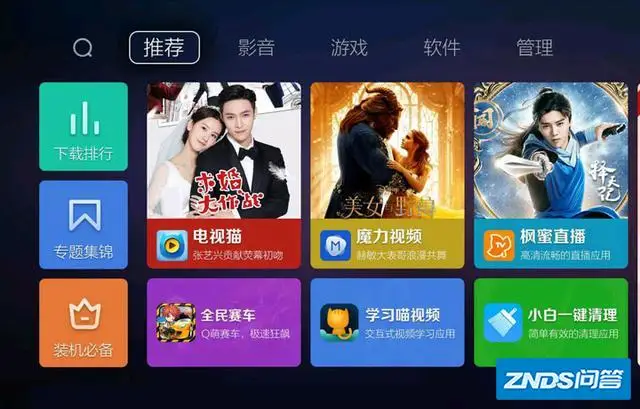Select the 推荐 tab
The height and width of the screenshot is (409, 640).
point(164,47)
